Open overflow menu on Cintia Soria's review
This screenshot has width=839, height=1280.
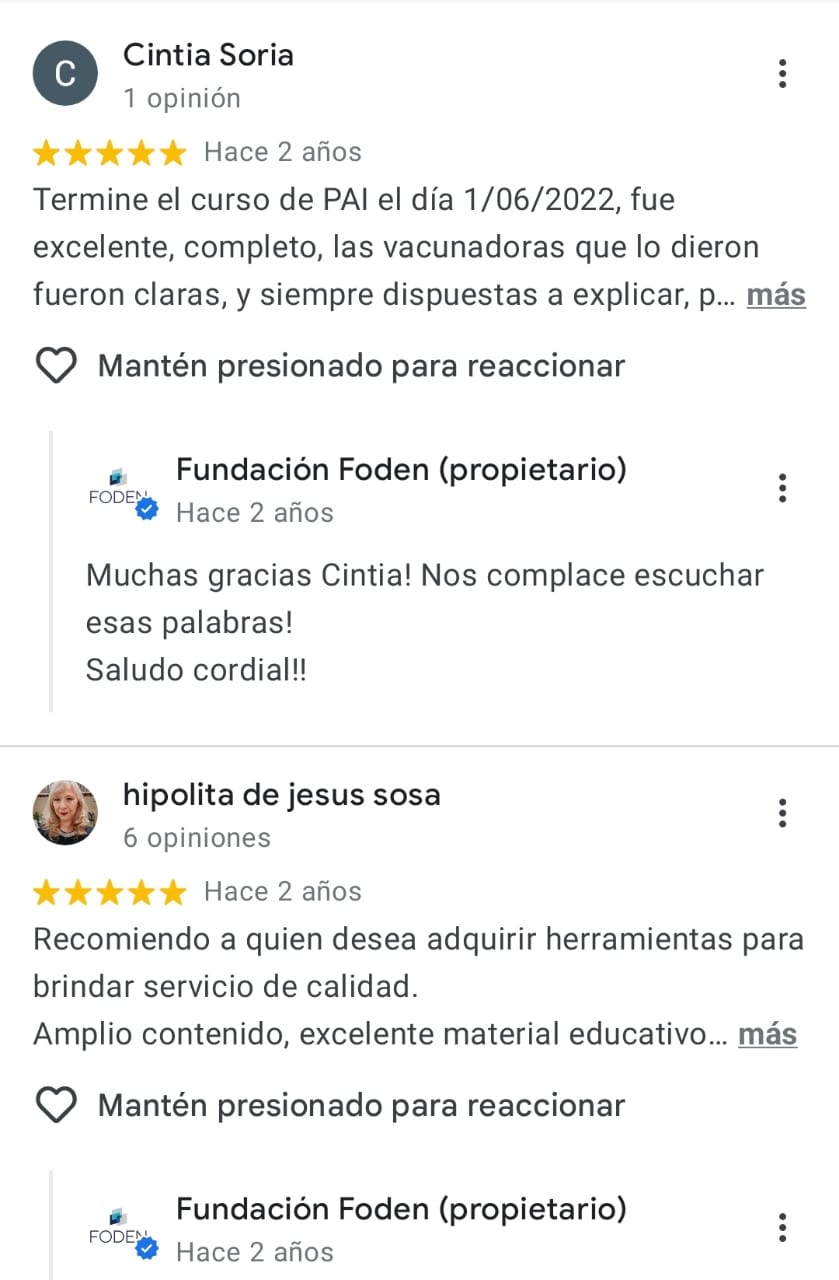(782, 73)
